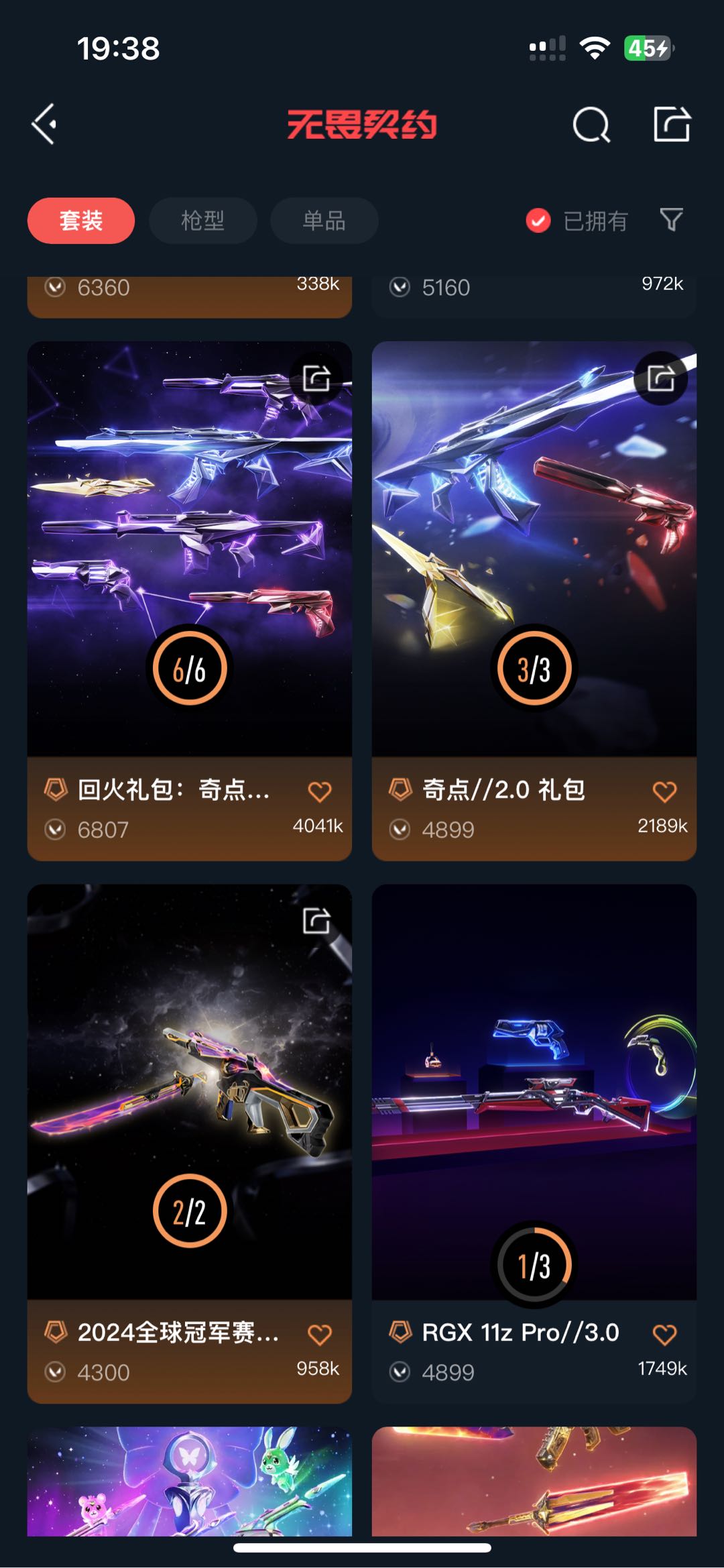Open the 回火礼包:奇点 bundle card
This screenshot has height=1568, width=724.
coord(189,550)
